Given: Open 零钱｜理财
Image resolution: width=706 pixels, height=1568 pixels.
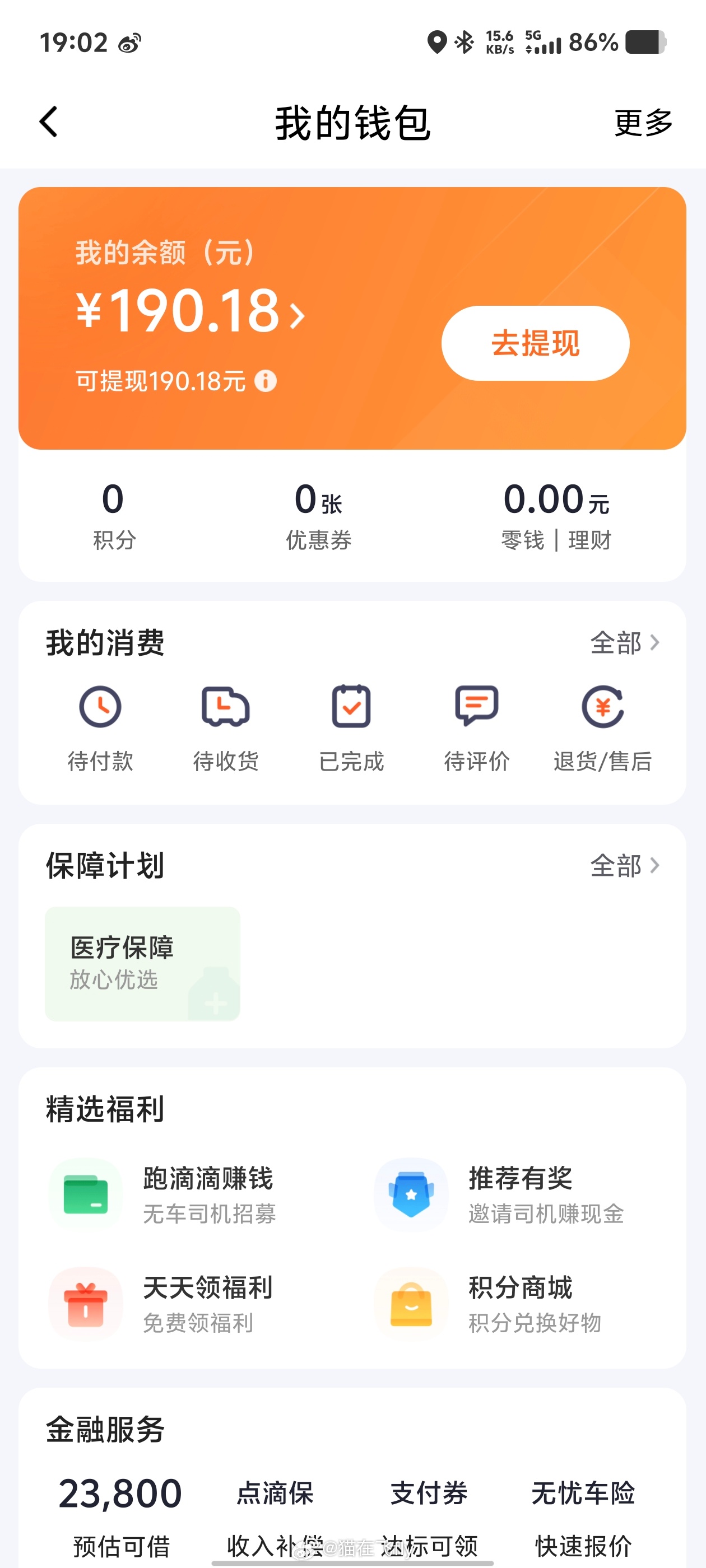Looking at the screenshot, I should (556, 515).
